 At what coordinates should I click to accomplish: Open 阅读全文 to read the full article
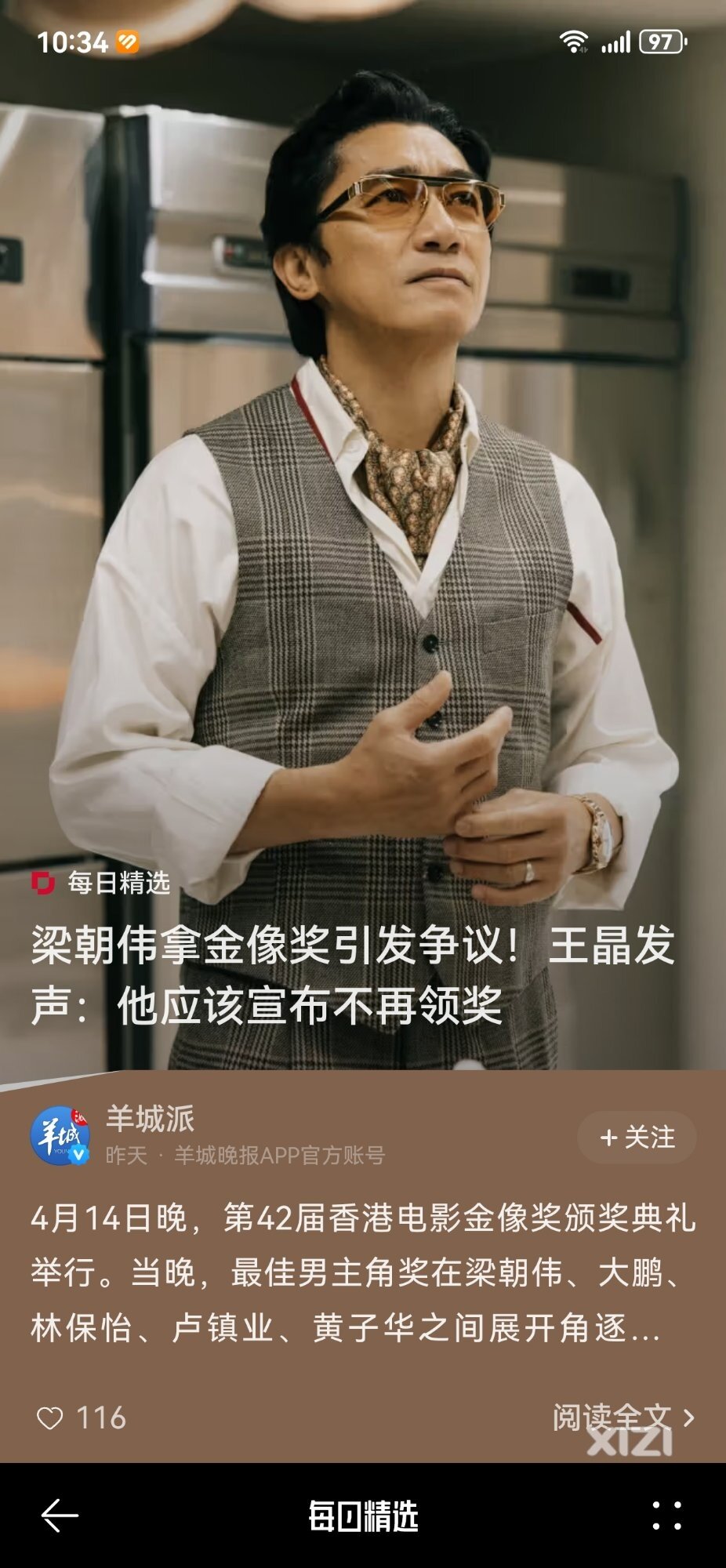coord(623,1417)
